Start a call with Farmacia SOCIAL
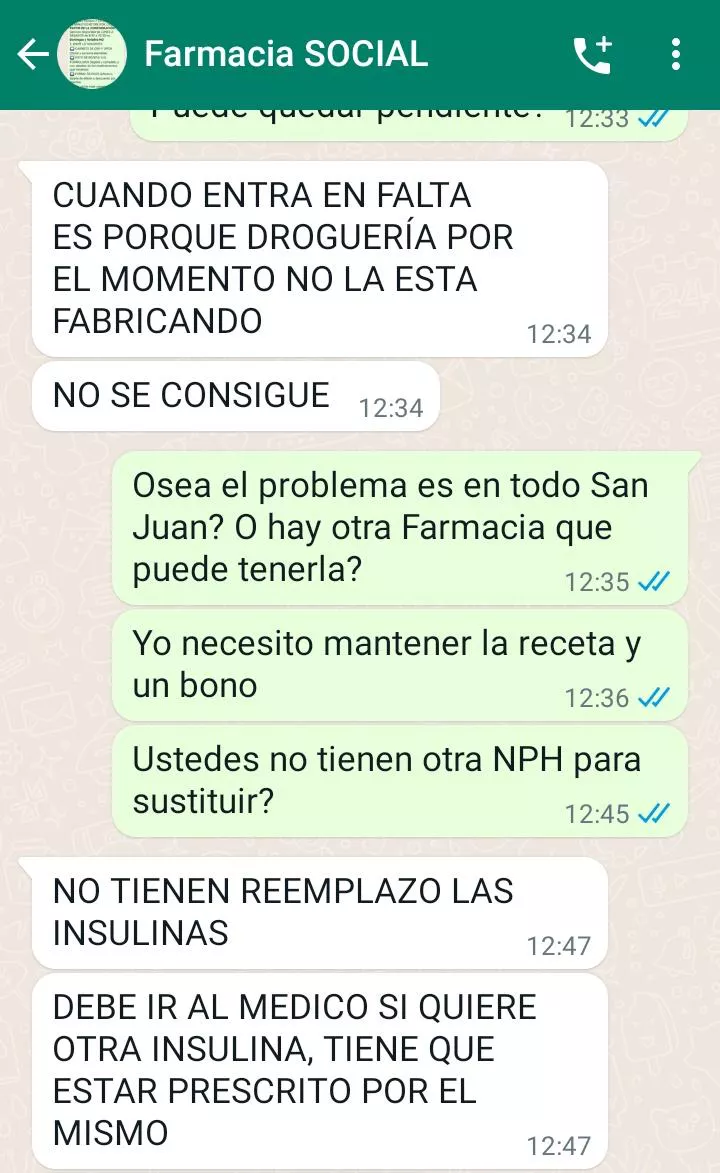 click(x=592, y=54)
